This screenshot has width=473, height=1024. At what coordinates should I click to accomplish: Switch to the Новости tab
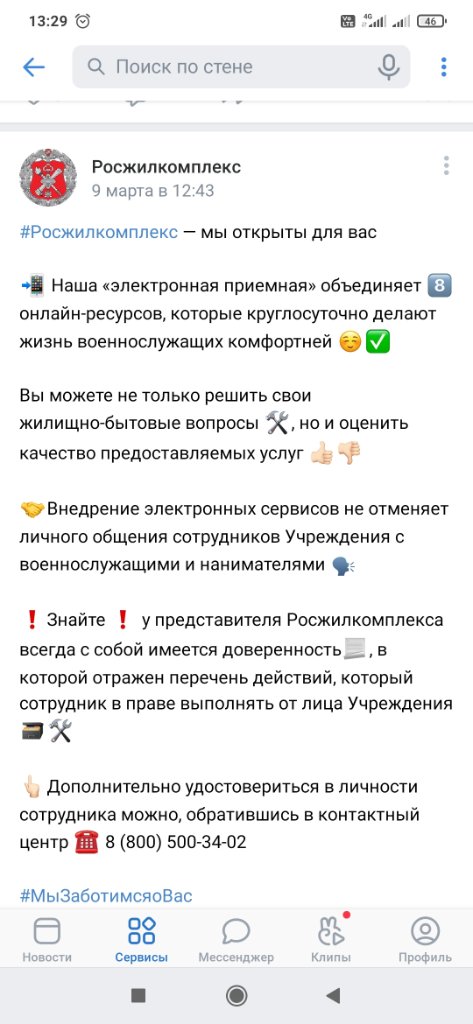[47, 940]
